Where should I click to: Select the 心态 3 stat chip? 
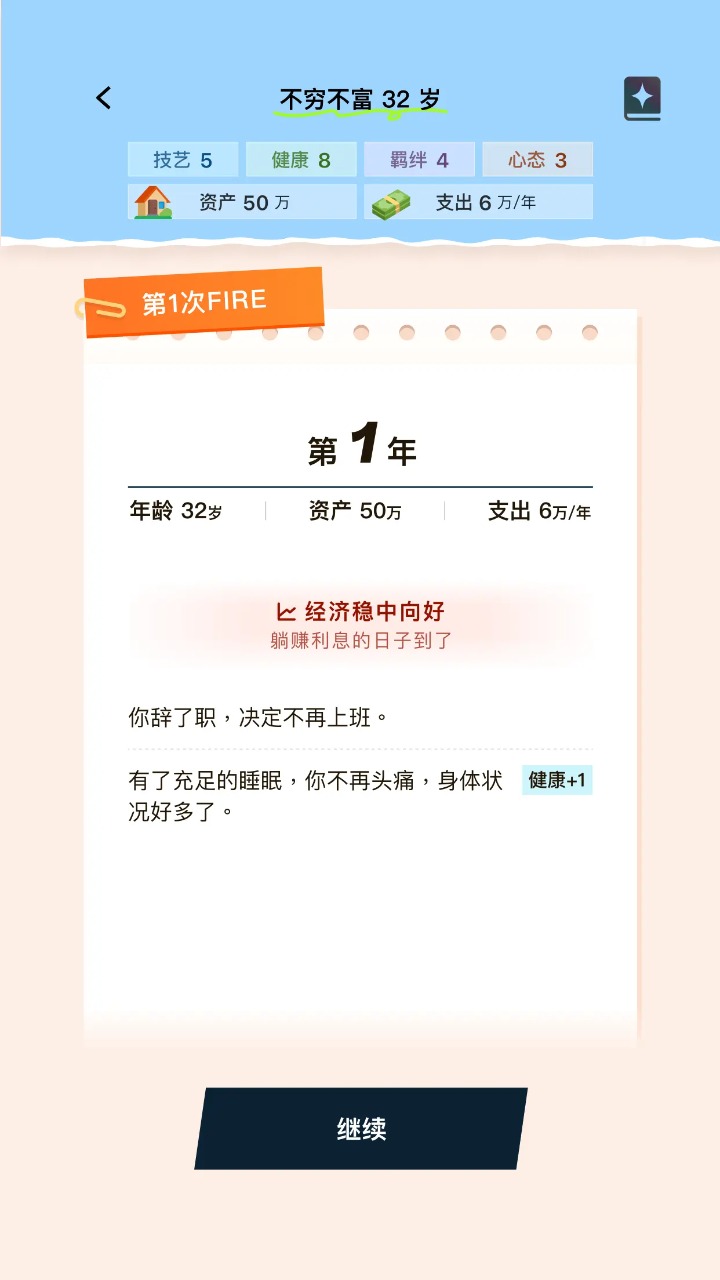click(537, 160)
